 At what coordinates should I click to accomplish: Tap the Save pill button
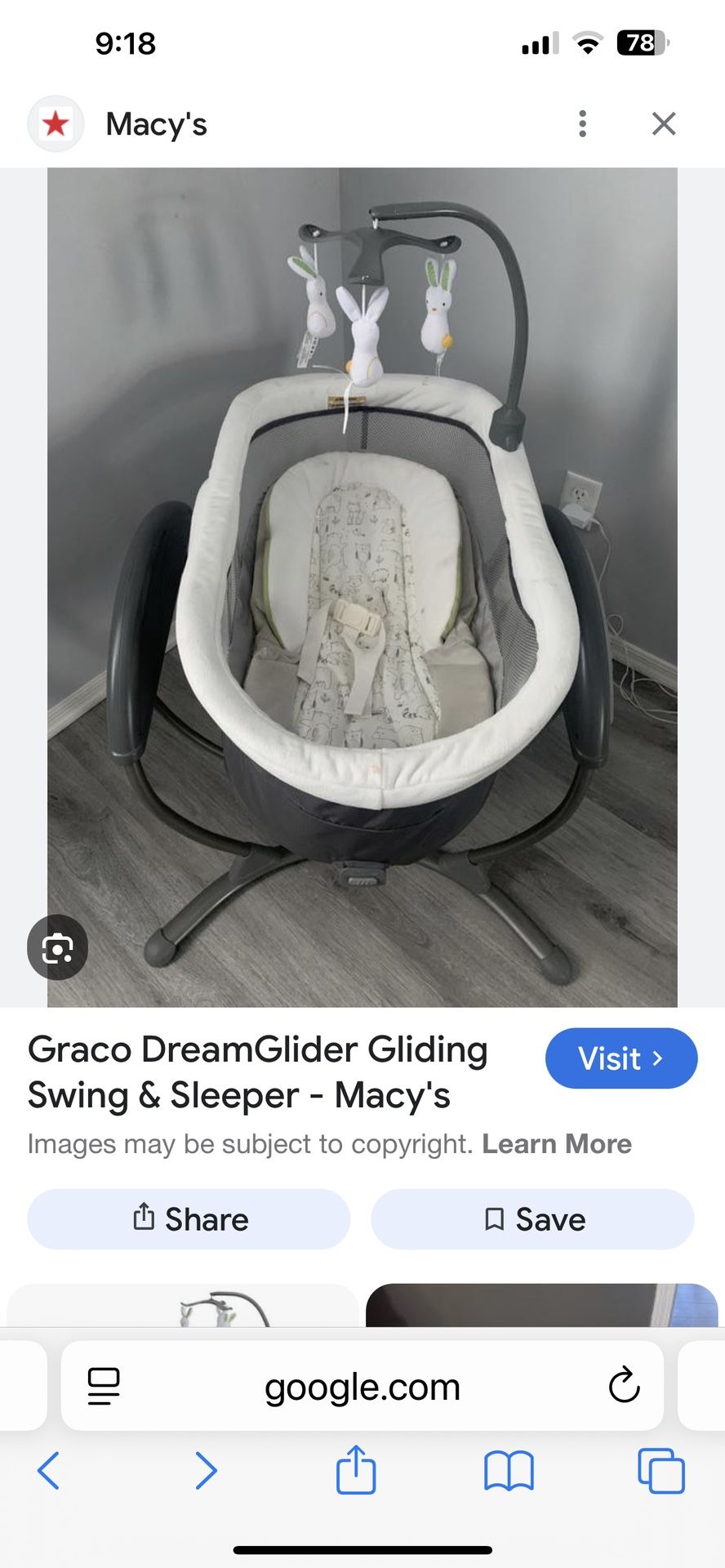[x=532, y=1218]
